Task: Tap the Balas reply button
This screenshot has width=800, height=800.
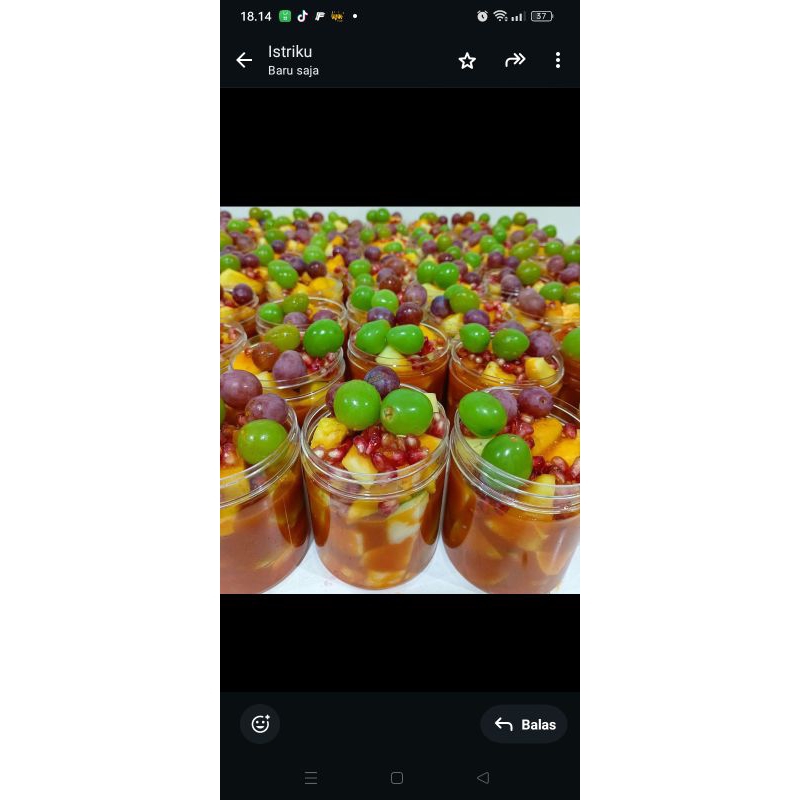Action: [524, 724]
